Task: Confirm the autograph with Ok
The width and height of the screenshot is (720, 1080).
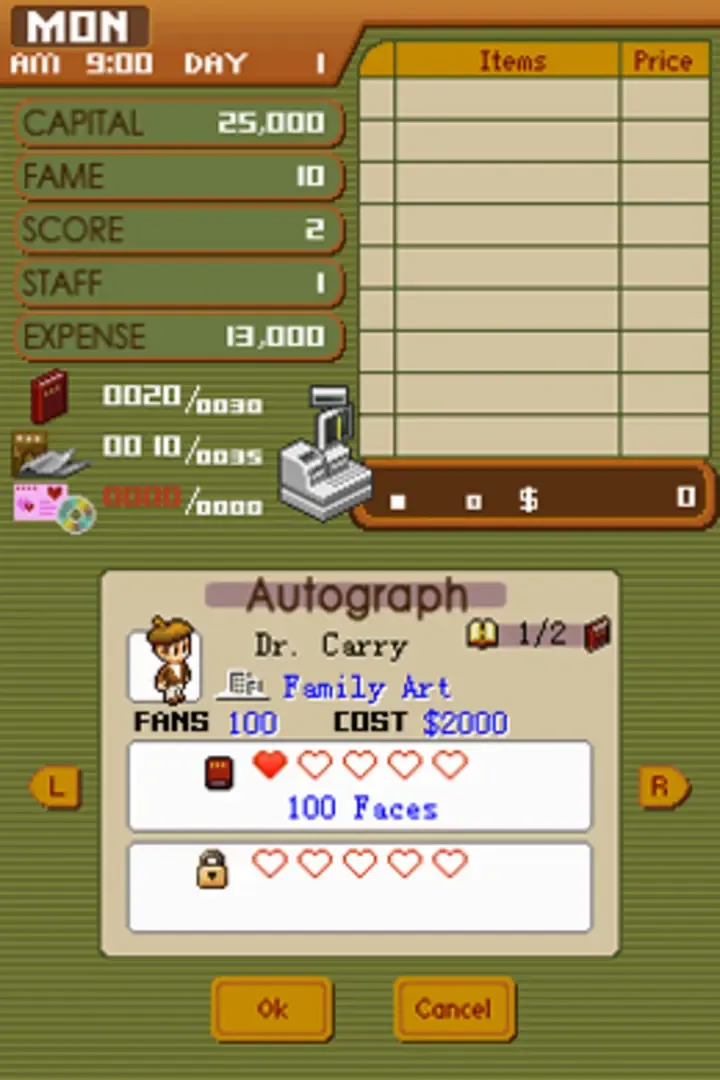Action: pyautogui.click(x=271, y=1008)
